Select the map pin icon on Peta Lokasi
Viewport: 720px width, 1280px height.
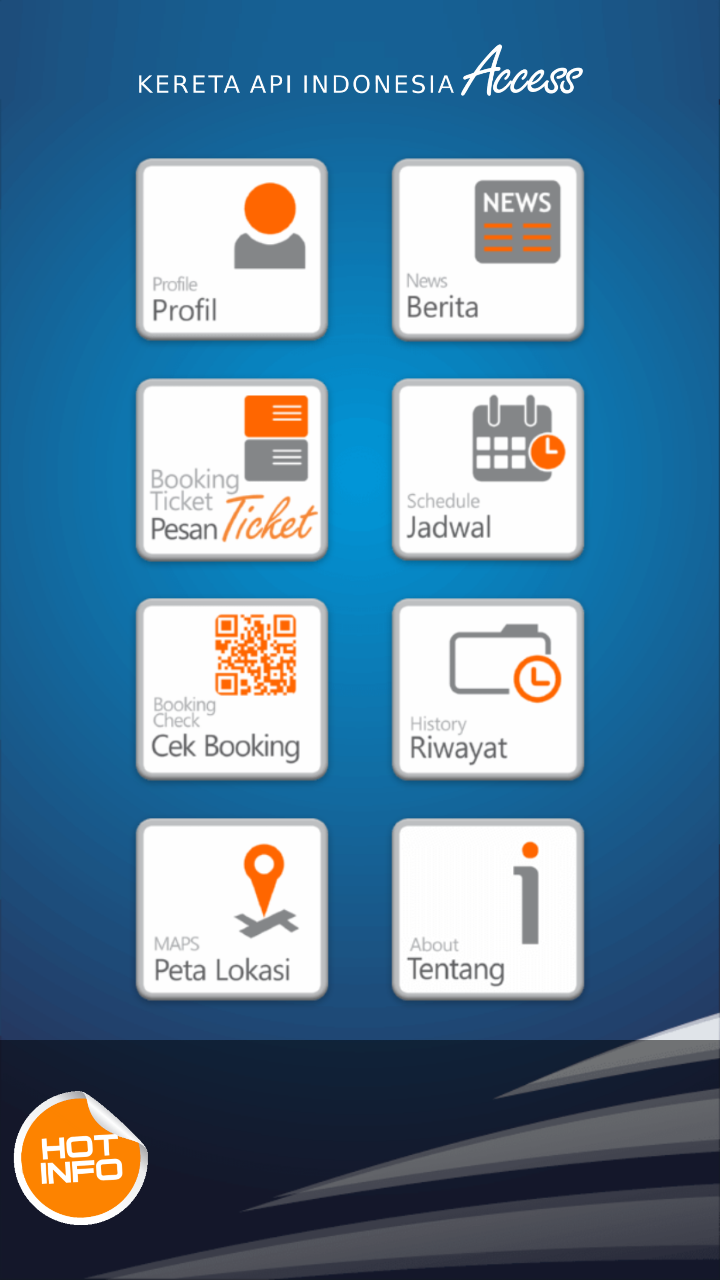coord(263,880)
